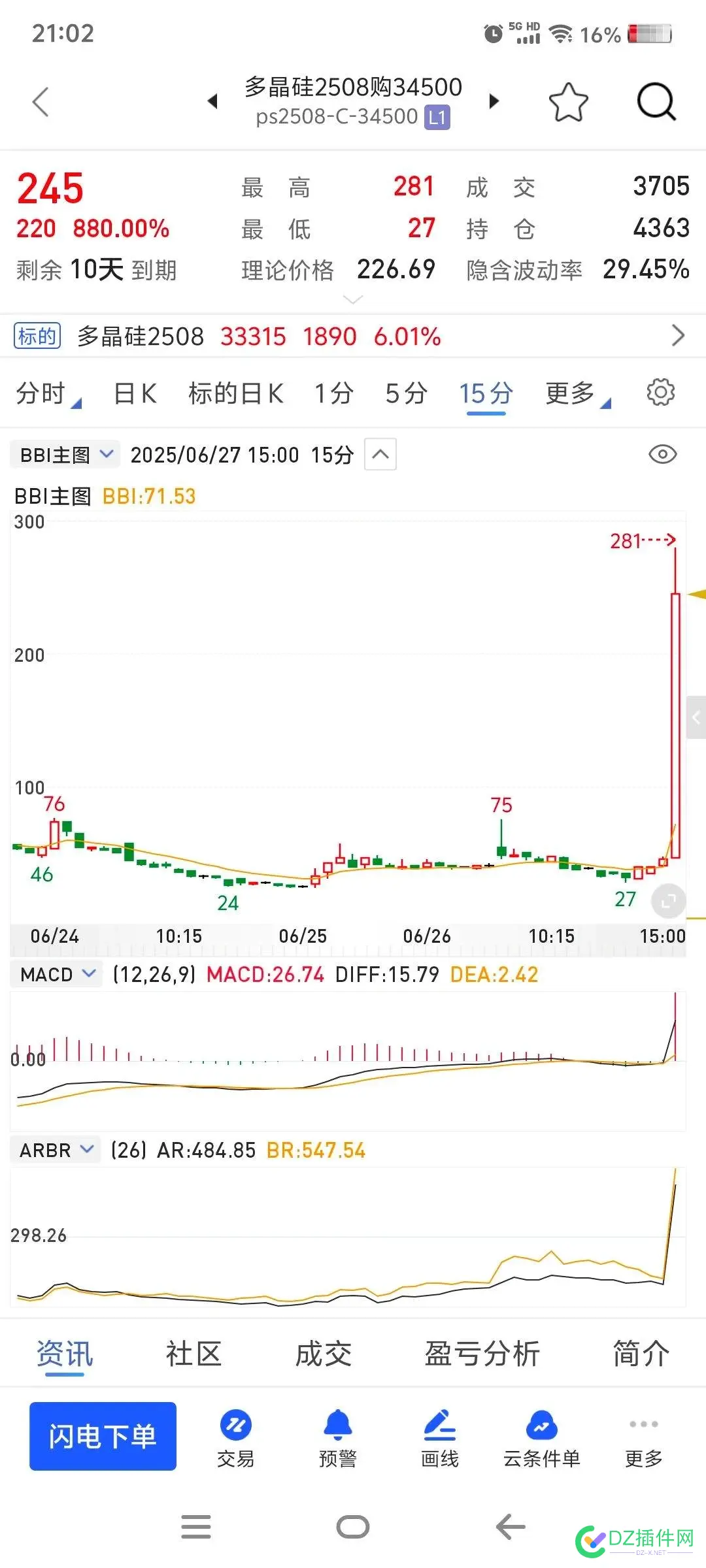Favorite this contract with the star icon
706x1568 pixels.
569,102
